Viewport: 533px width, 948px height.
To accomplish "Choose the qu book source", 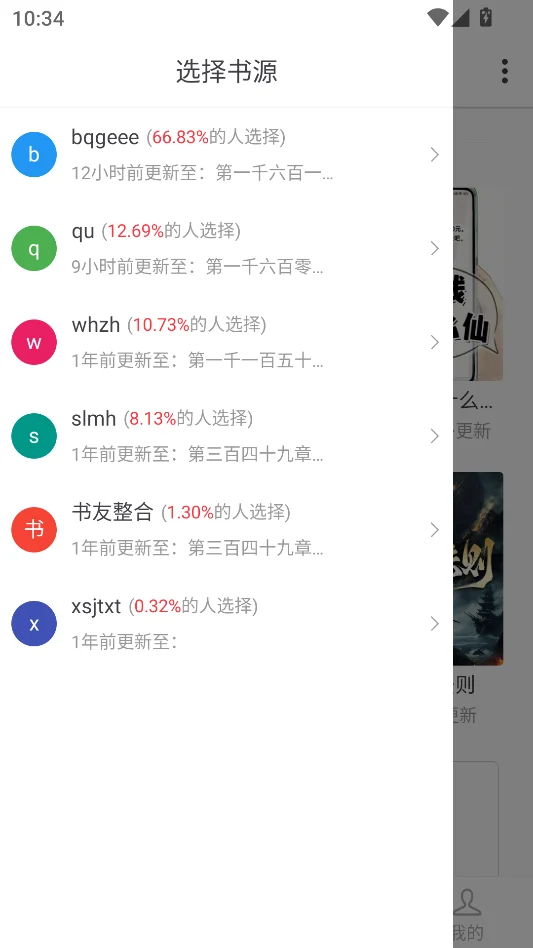I will [226, 248].
